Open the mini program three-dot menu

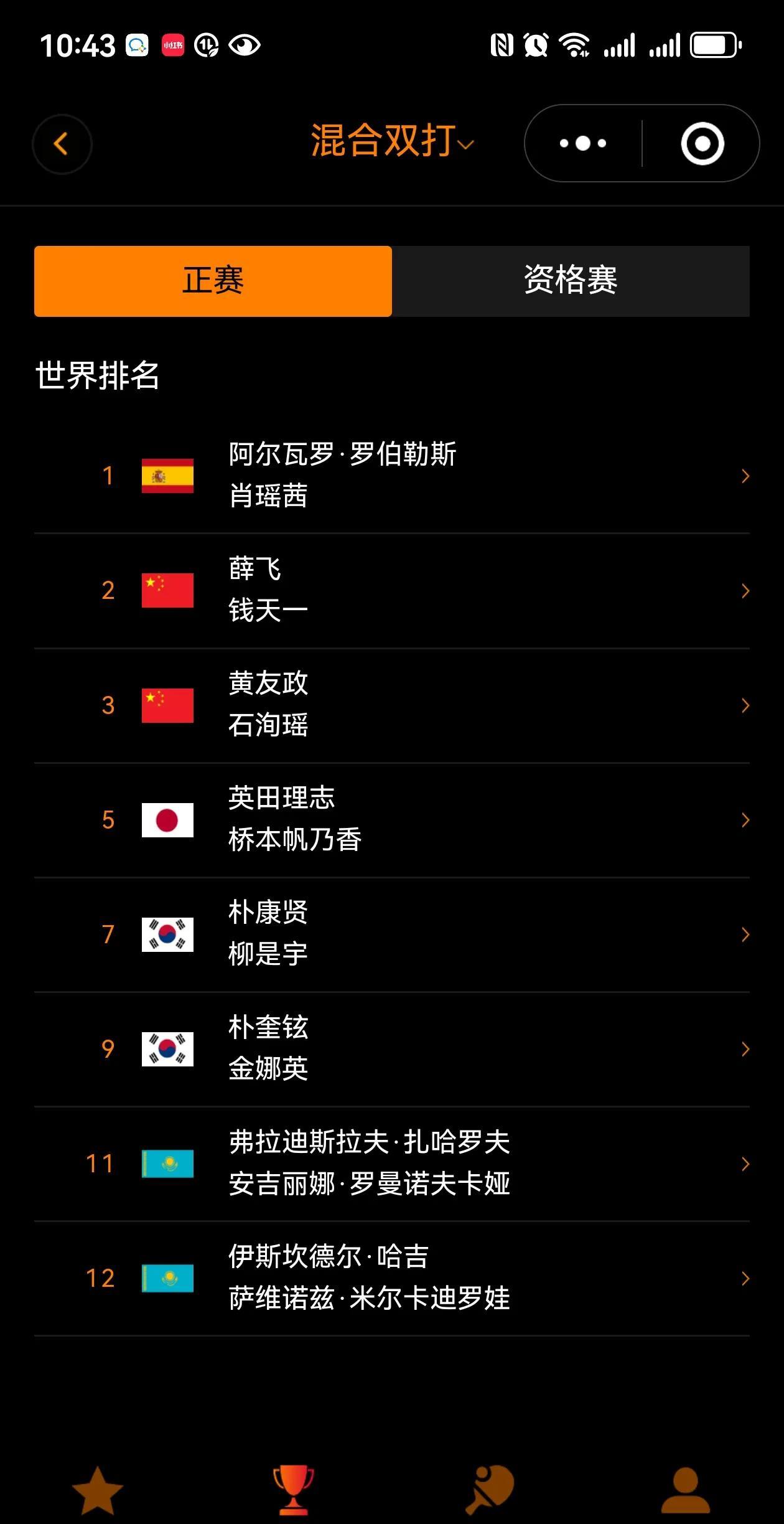[583, 144]
